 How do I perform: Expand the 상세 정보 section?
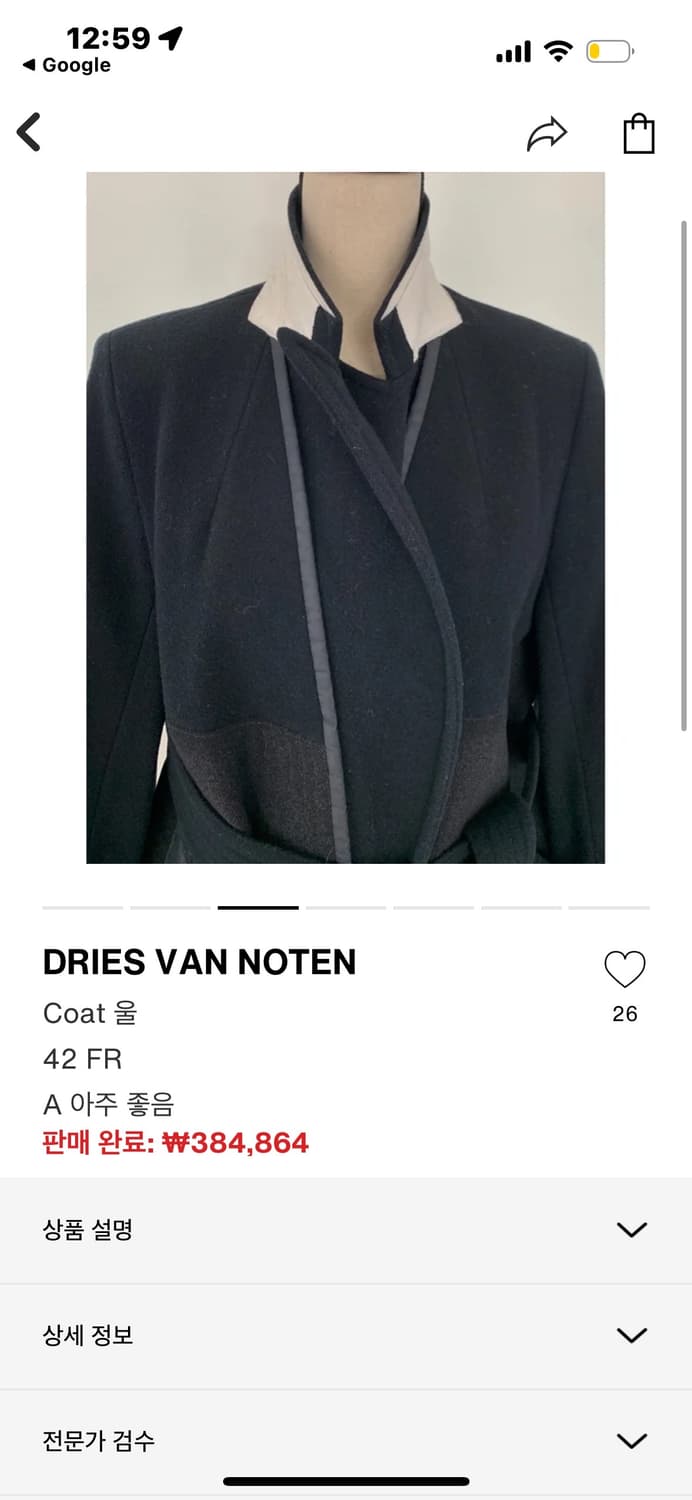(346, 1335)
